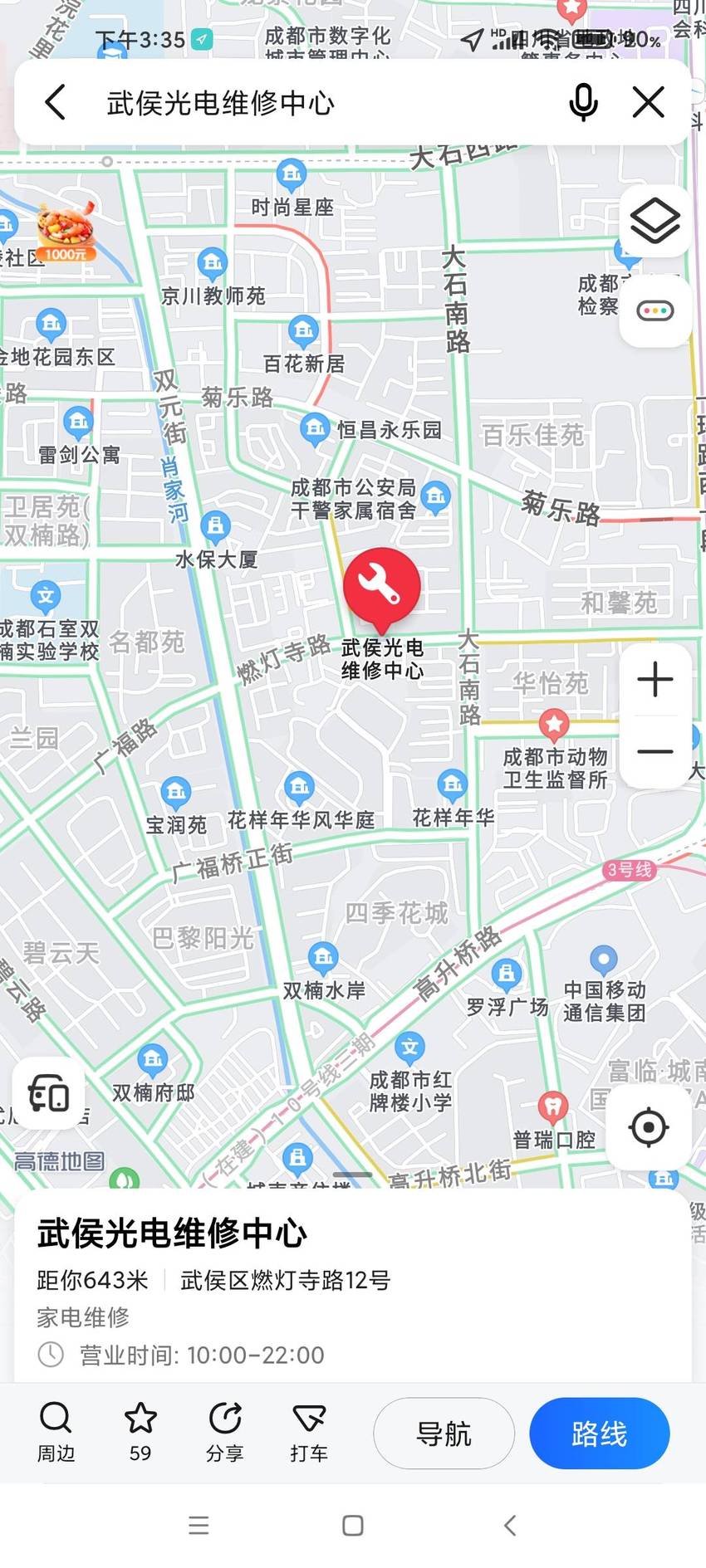The height and width of the screenshot is (1568, 706).
Task: Search nearby with 周边
Action: pos(56,1431)
